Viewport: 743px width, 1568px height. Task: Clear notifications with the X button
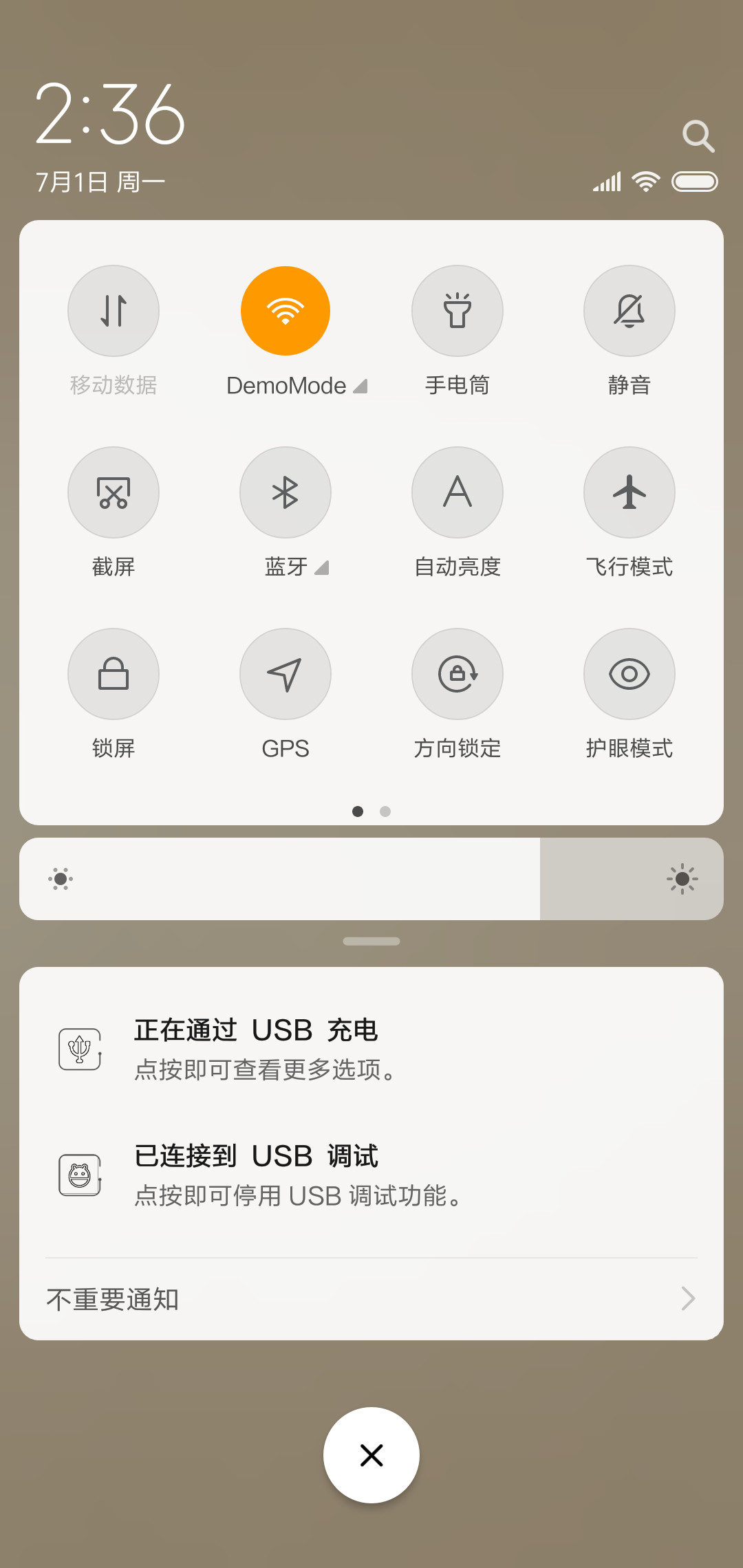coord(371,1455)
